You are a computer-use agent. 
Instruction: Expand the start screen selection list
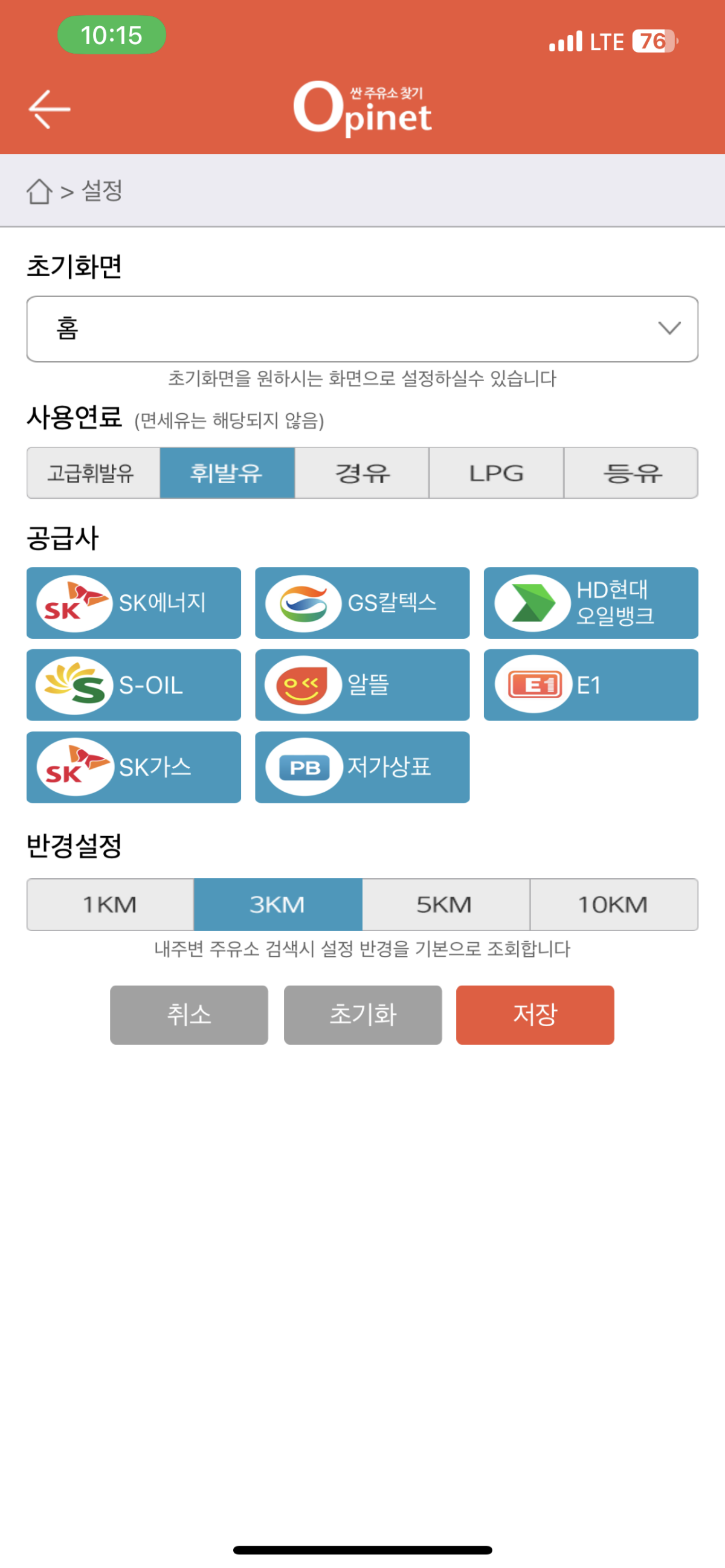pyautogui.click(x=668, y=329)
